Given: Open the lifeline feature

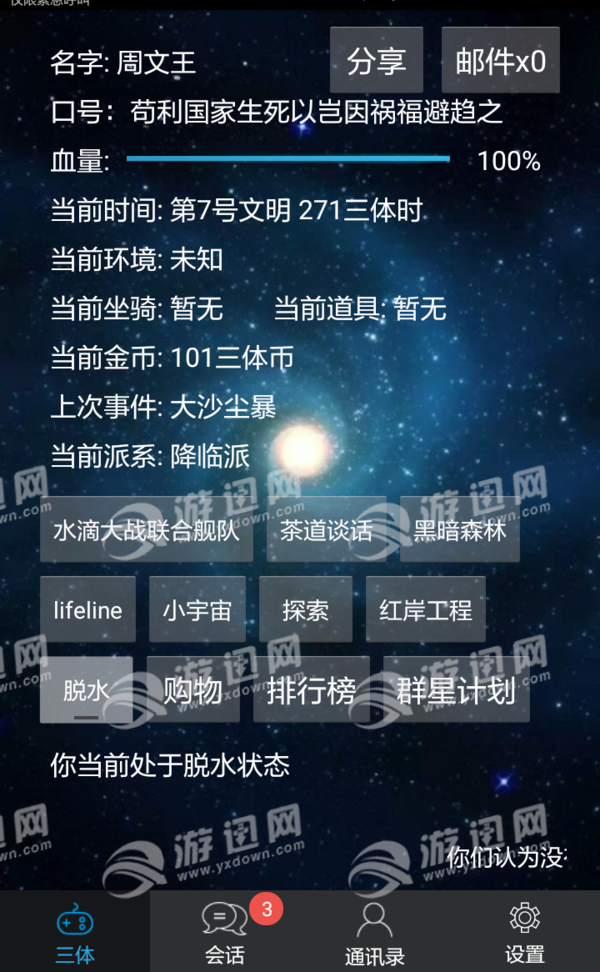Looking at the screenshot, I should click(88, 610).
